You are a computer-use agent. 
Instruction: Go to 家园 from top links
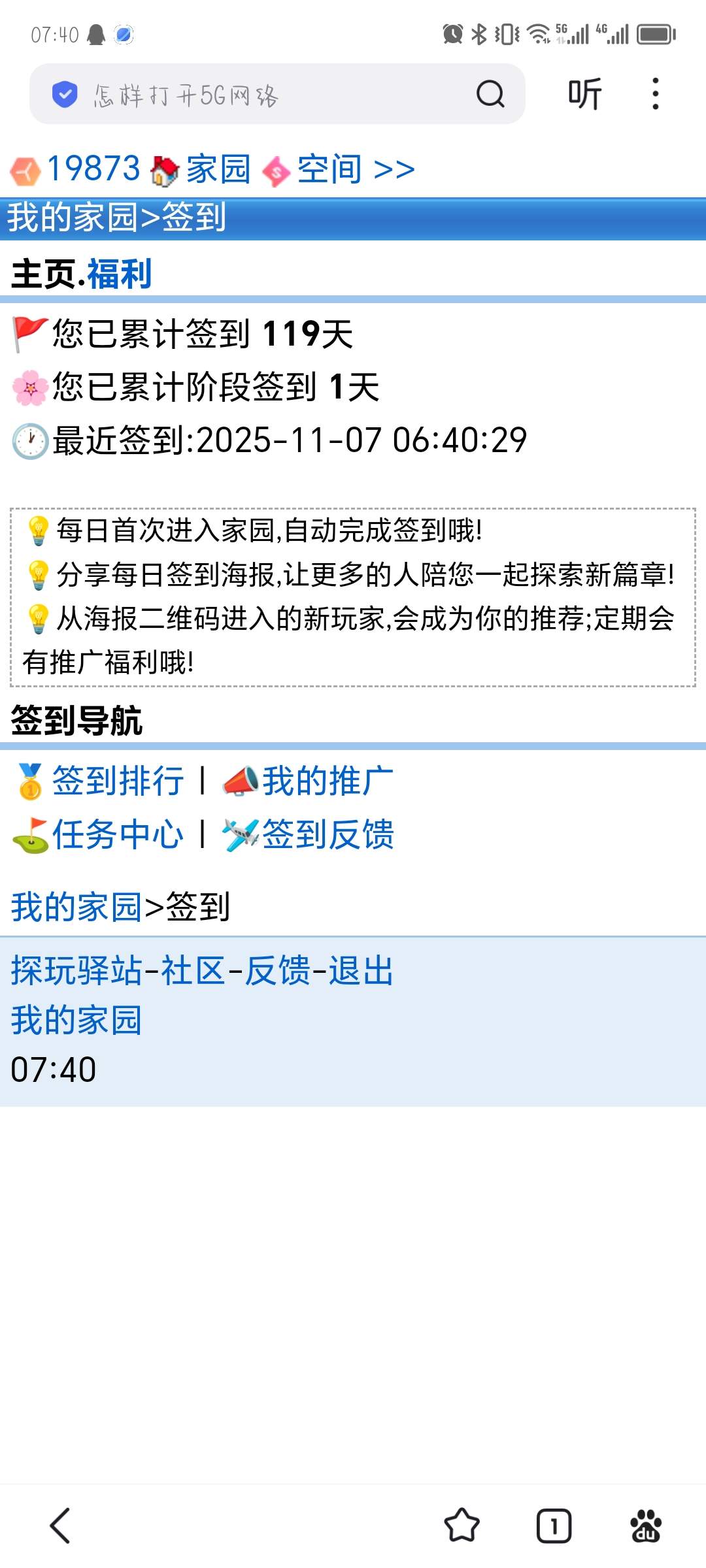pos(218,169)
